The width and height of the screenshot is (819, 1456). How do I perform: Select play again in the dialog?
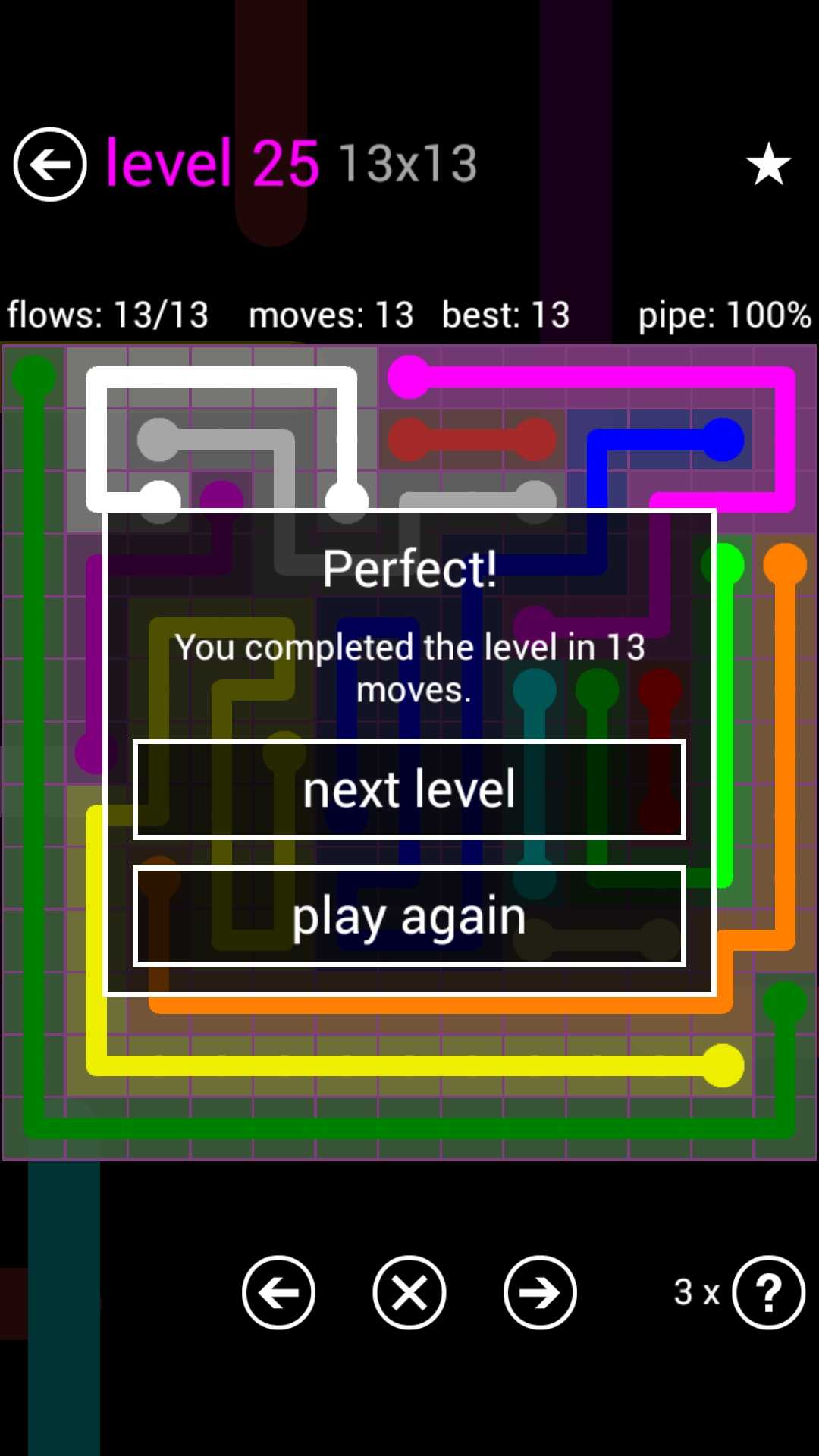(x=409, y=916)
